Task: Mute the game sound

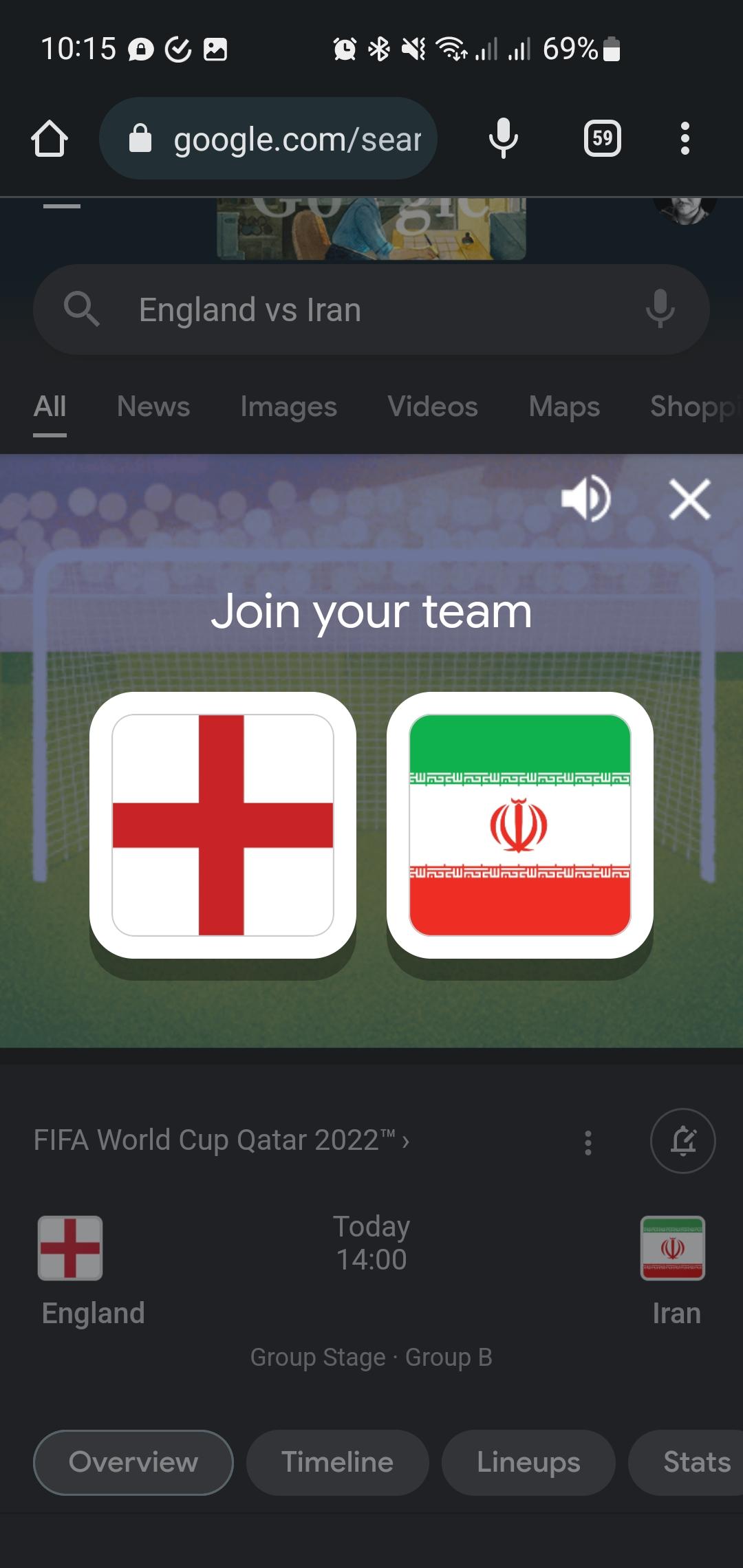Action: [585, 499]
